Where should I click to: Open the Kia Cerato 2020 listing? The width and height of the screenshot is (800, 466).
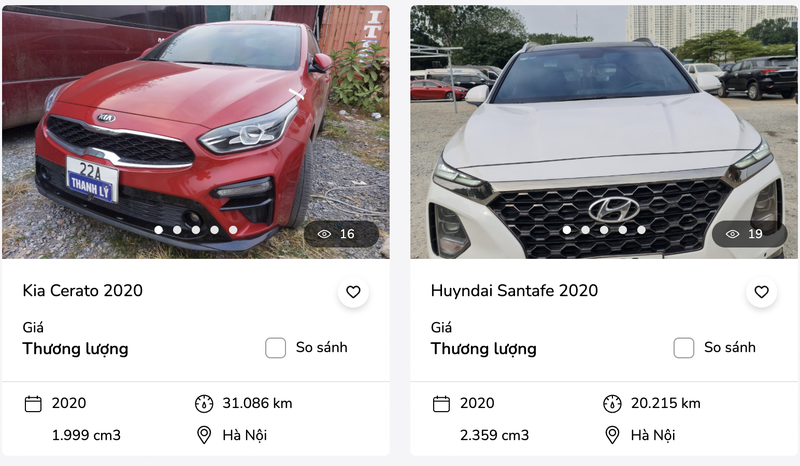tap(83, 291)
